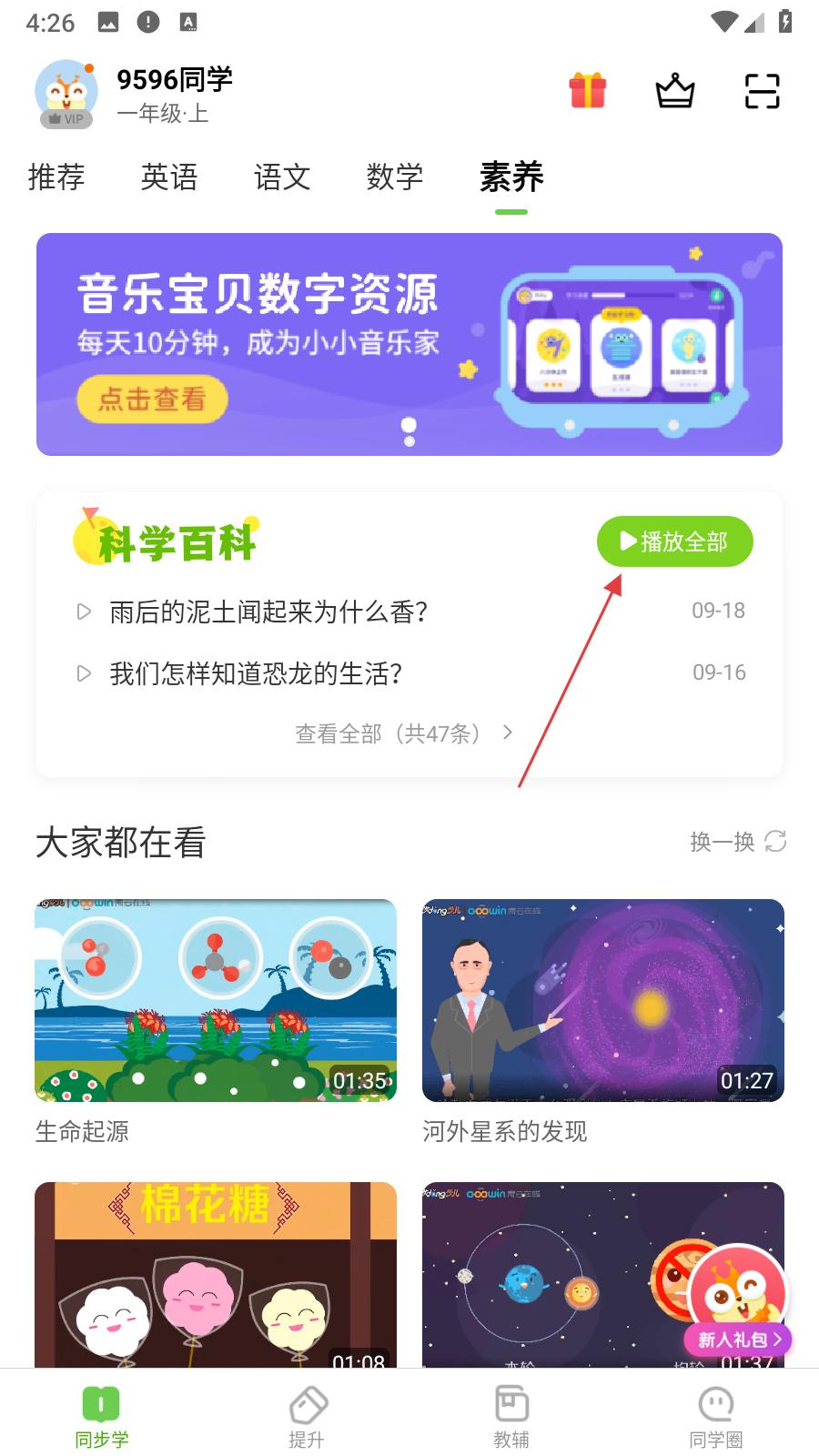Open the 音乐宝贝数字资源 banner

[409, 344]
